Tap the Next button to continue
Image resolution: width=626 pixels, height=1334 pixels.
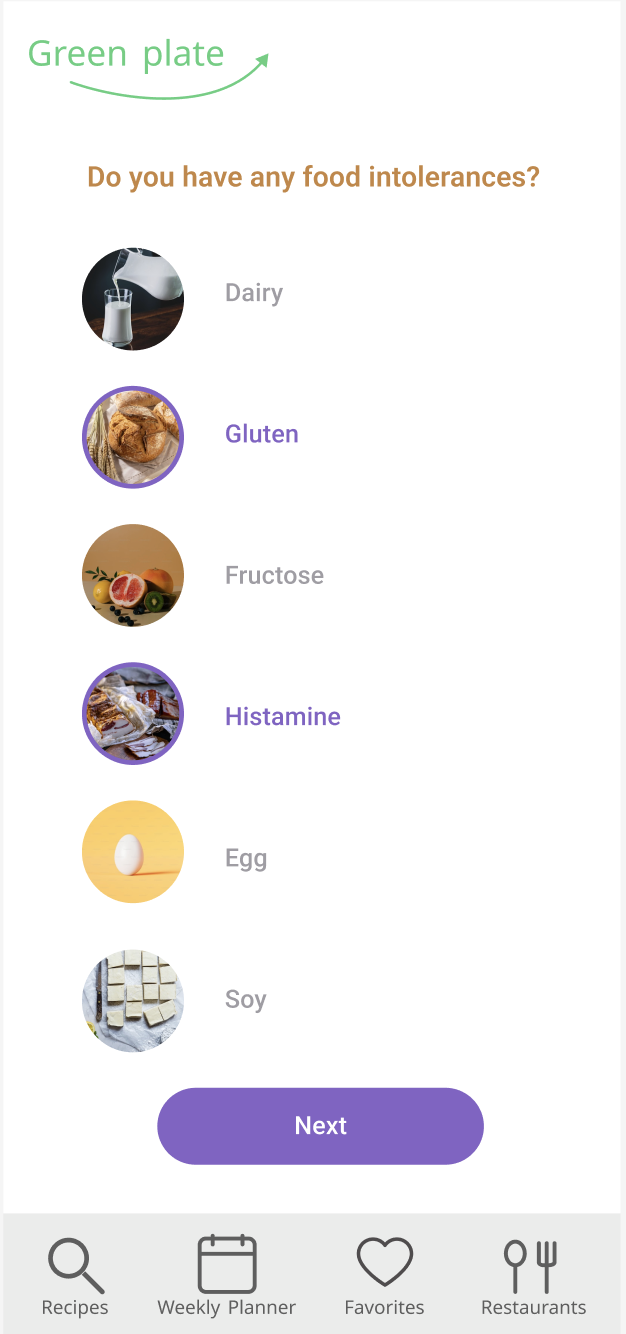pyautogui.click(x=320, y=1126)
